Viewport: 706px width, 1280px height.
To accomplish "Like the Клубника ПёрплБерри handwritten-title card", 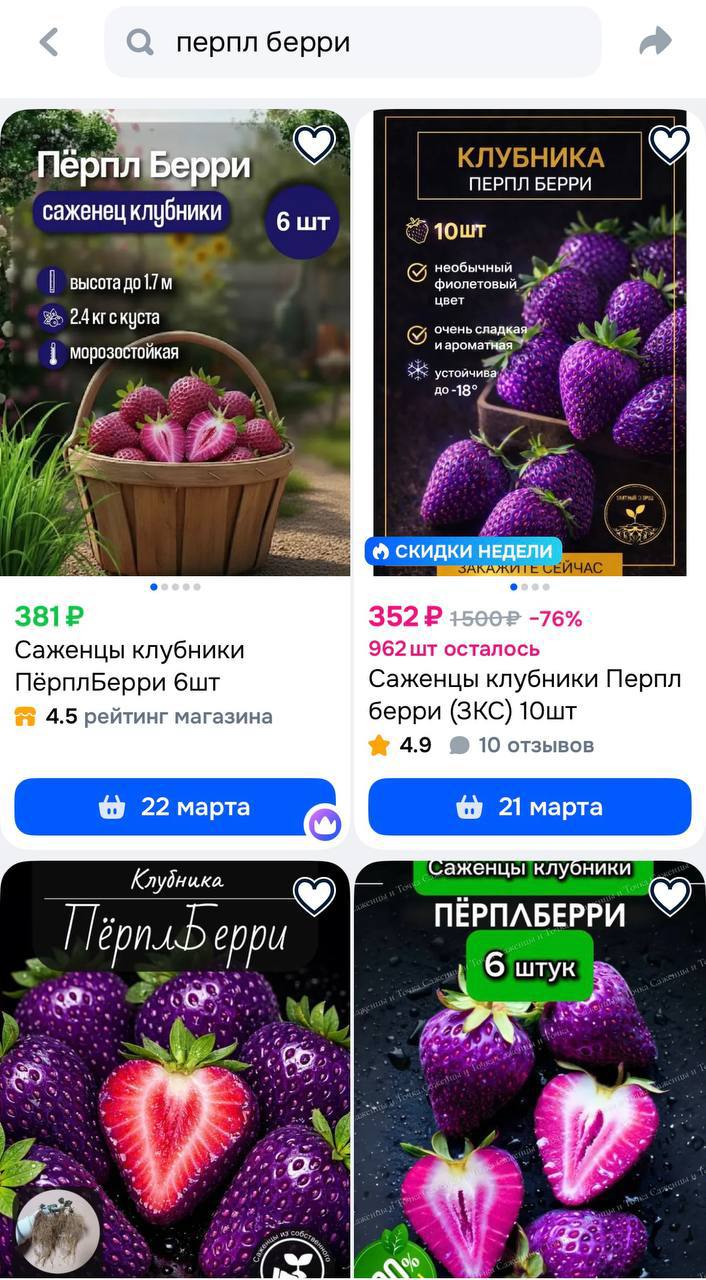I will pyautogui.click(x=314, y=896).
